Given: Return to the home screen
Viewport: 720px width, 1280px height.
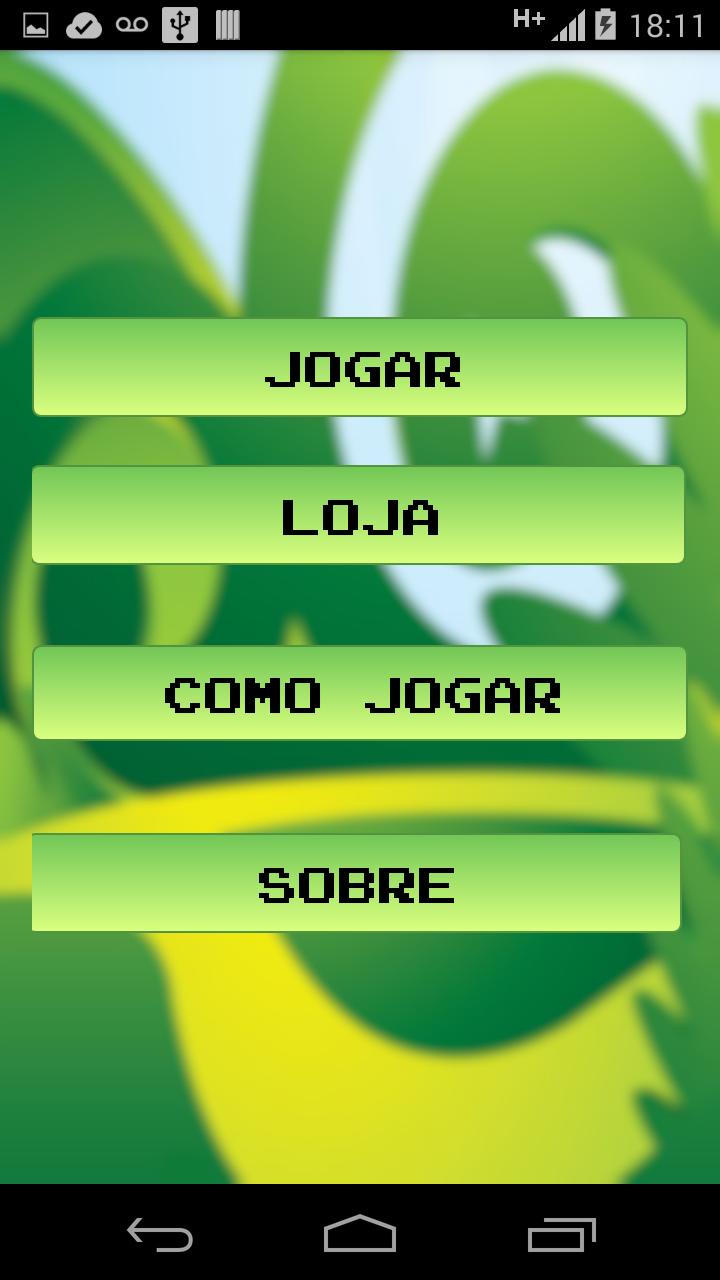Looking at the screenshot, I should (x=360, y=1234).
